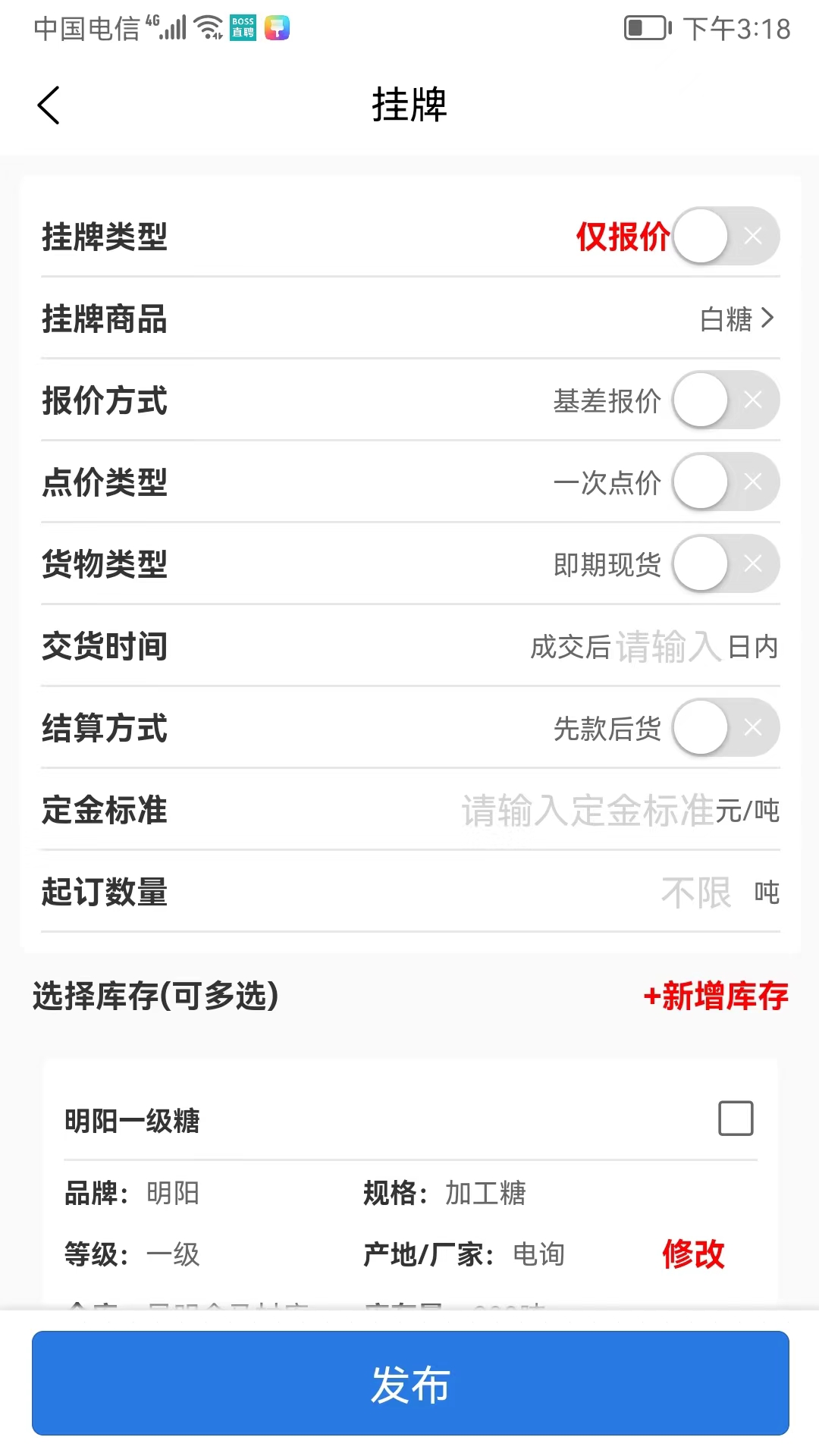Tap the X on the 挂牌类型 switch
Image resolution: width=819 pixels, height=1456 pixels.
tap(753, 236)
